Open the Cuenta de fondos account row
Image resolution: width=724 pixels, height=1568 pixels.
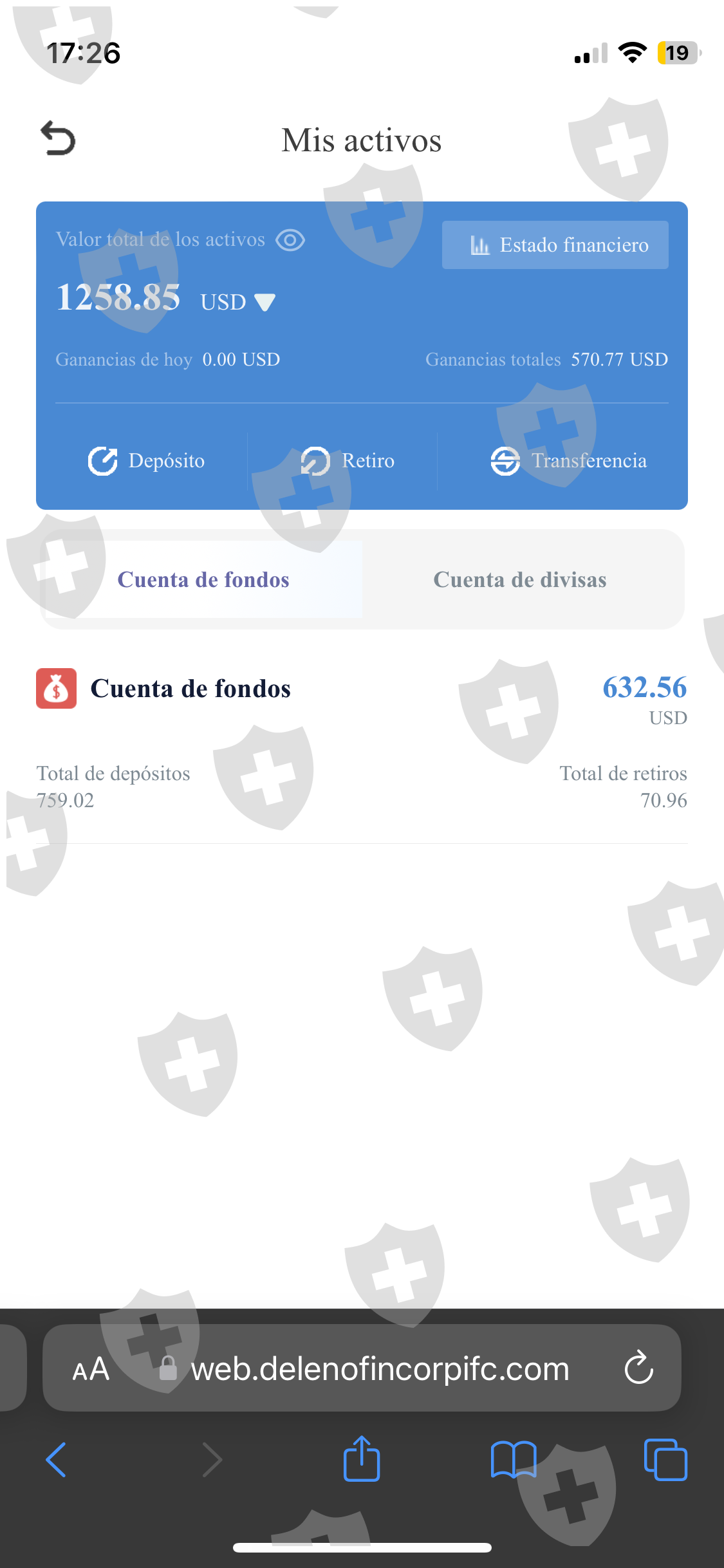pyautogui.click(x=190, y=689)
